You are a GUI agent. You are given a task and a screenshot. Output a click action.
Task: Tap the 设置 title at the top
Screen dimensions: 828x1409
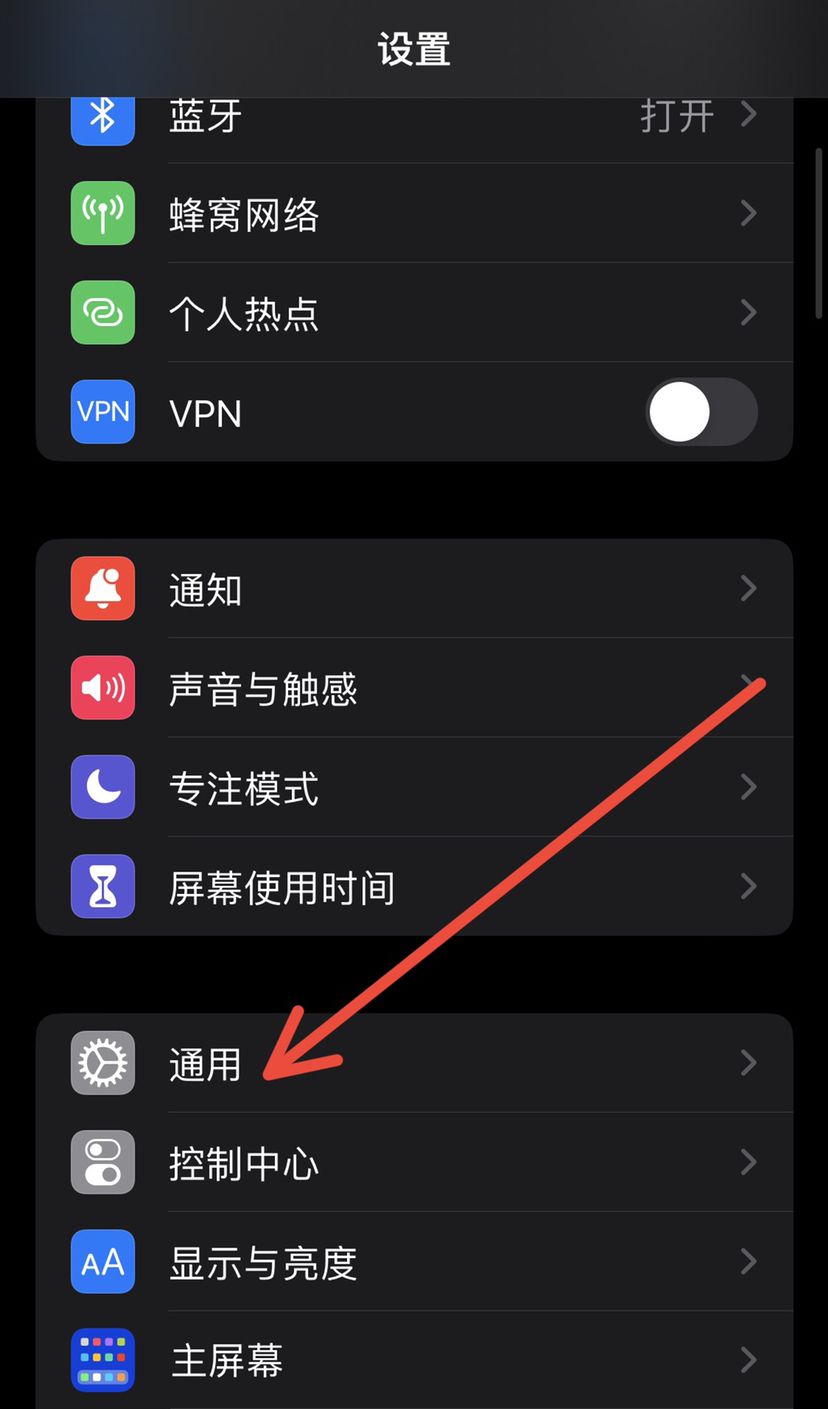414,48
